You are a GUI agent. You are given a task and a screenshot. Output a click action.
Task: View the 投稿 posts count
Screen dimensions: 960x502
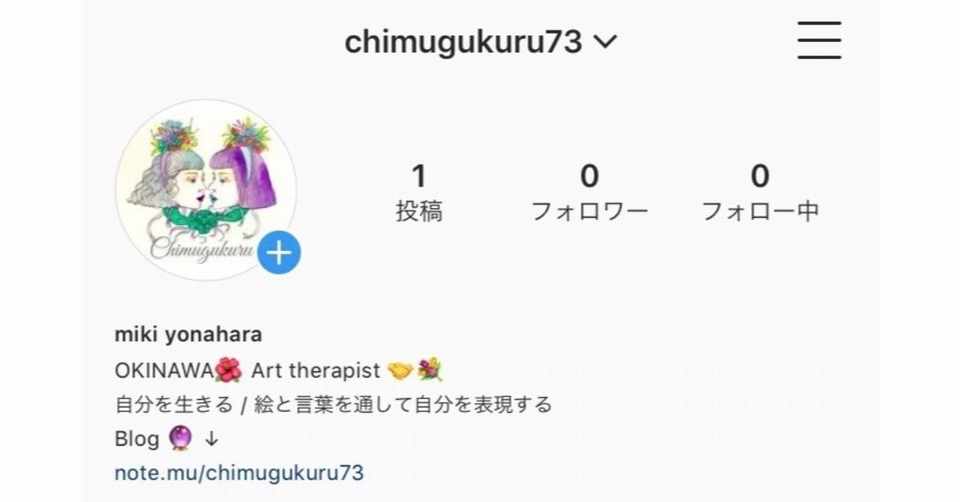[x=419, y=192]
